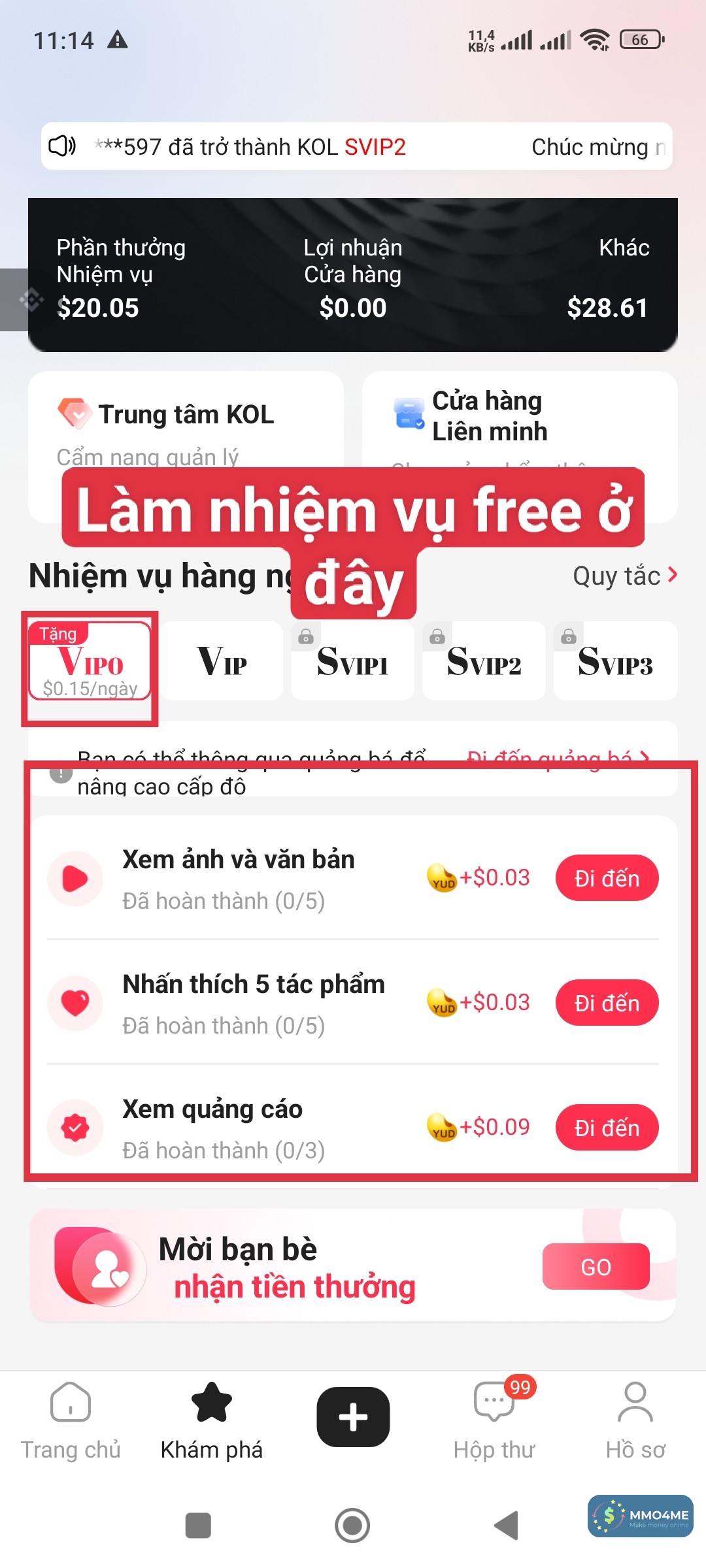This screenshot has height=1568, width=706.
Task: Tap Đi đến for Xem ảnh và văn bản
Action: click(x=606, y=878)
